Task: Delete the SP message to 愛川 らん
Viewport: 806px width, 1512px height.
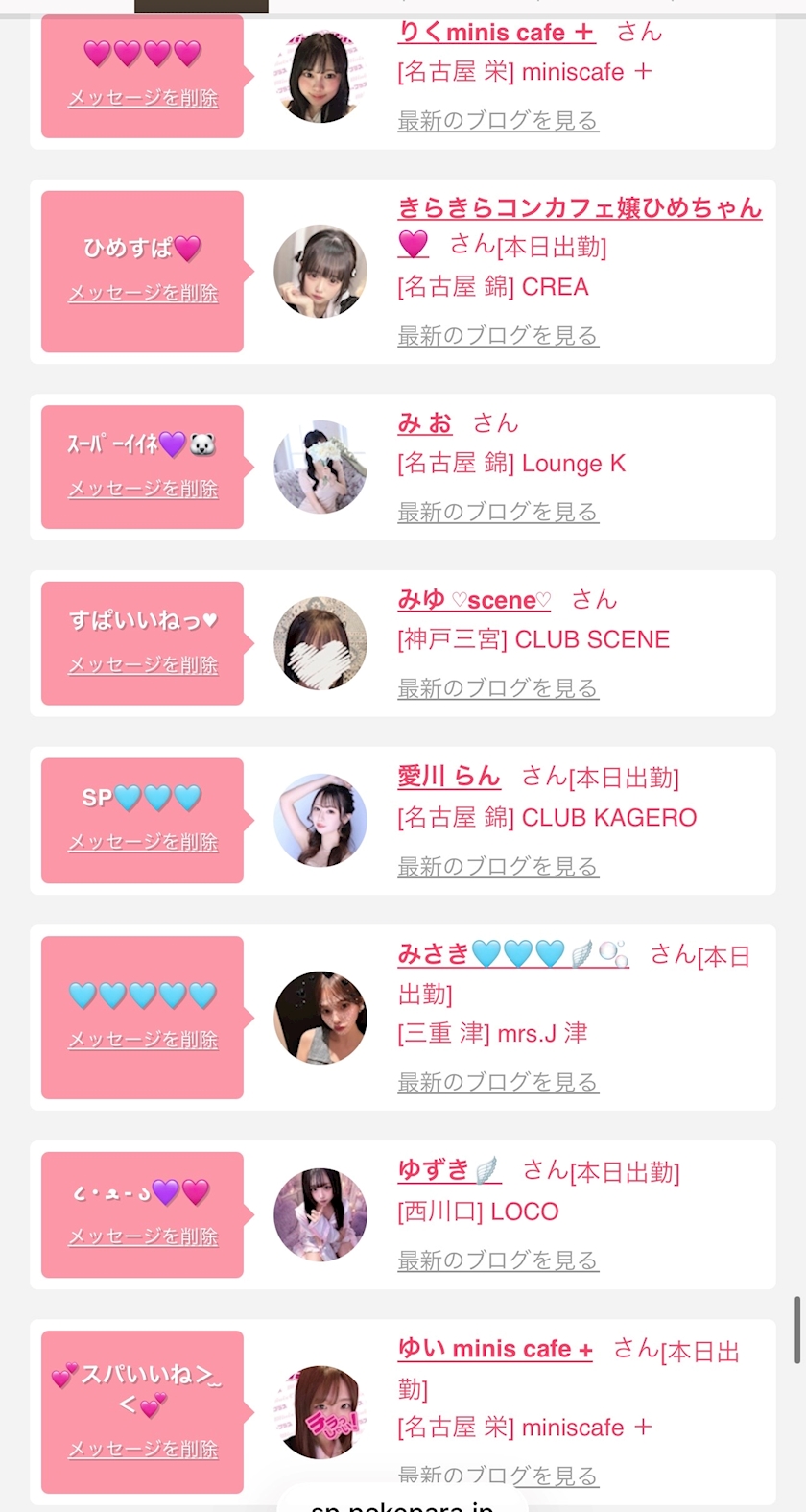Action: click(143, 842)
